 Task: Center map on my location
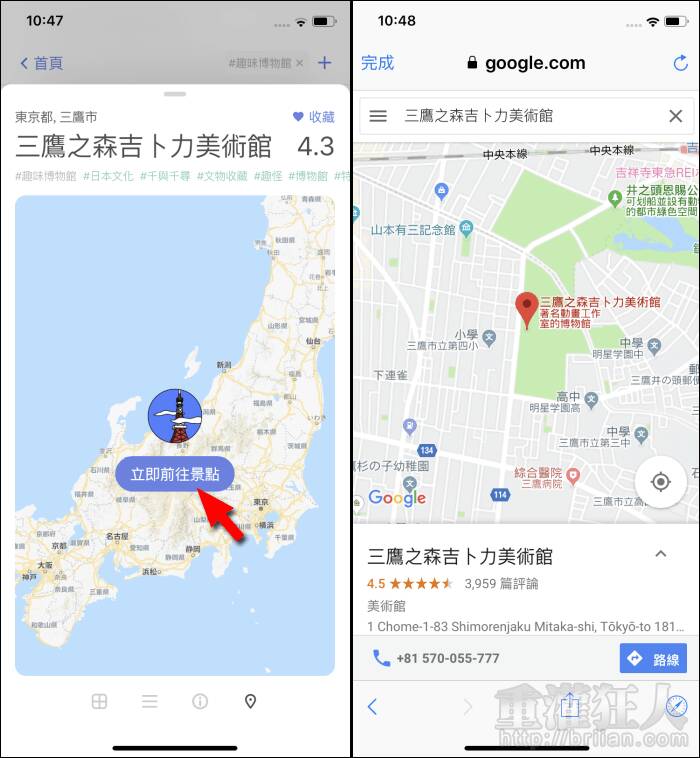point(660,482)
